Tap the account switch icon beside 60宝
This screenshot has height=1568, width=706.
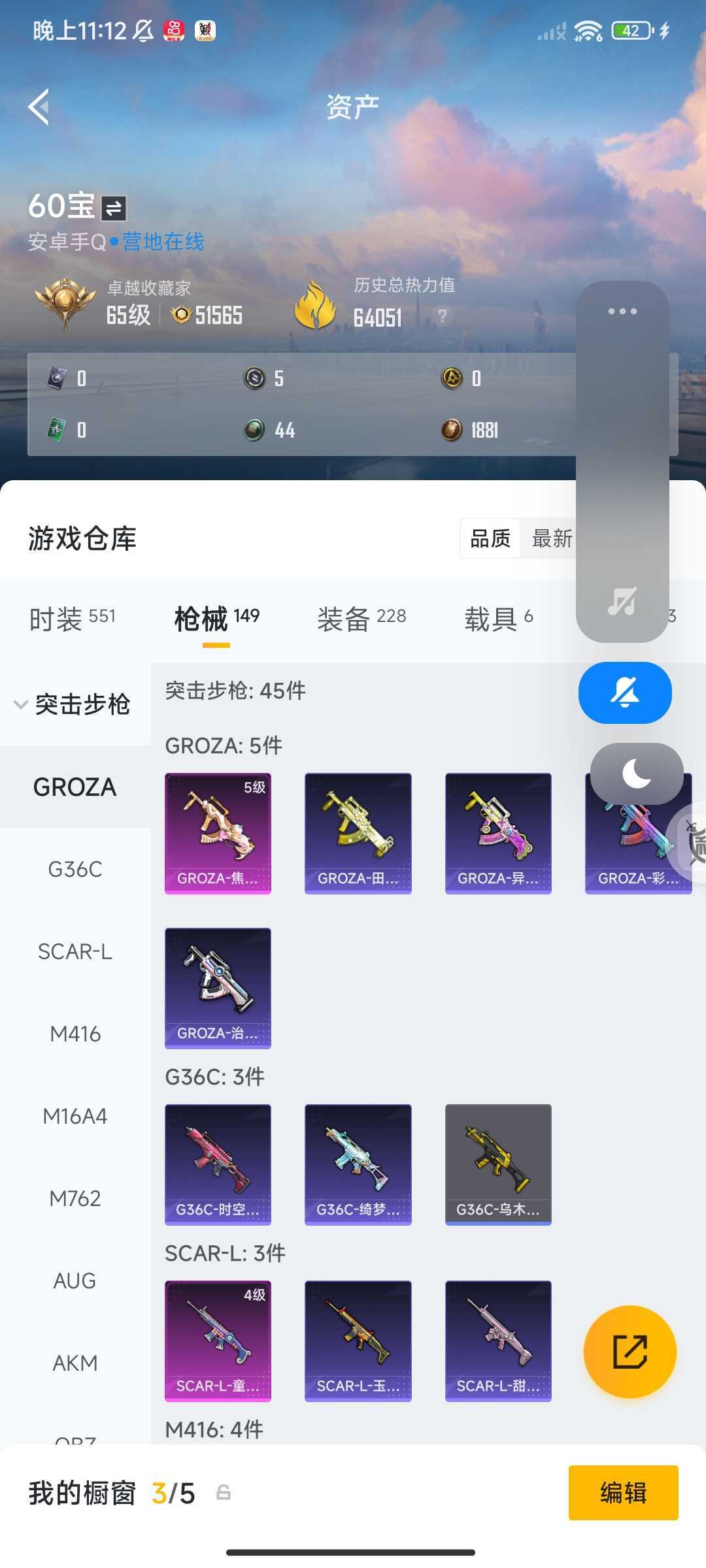114,208
